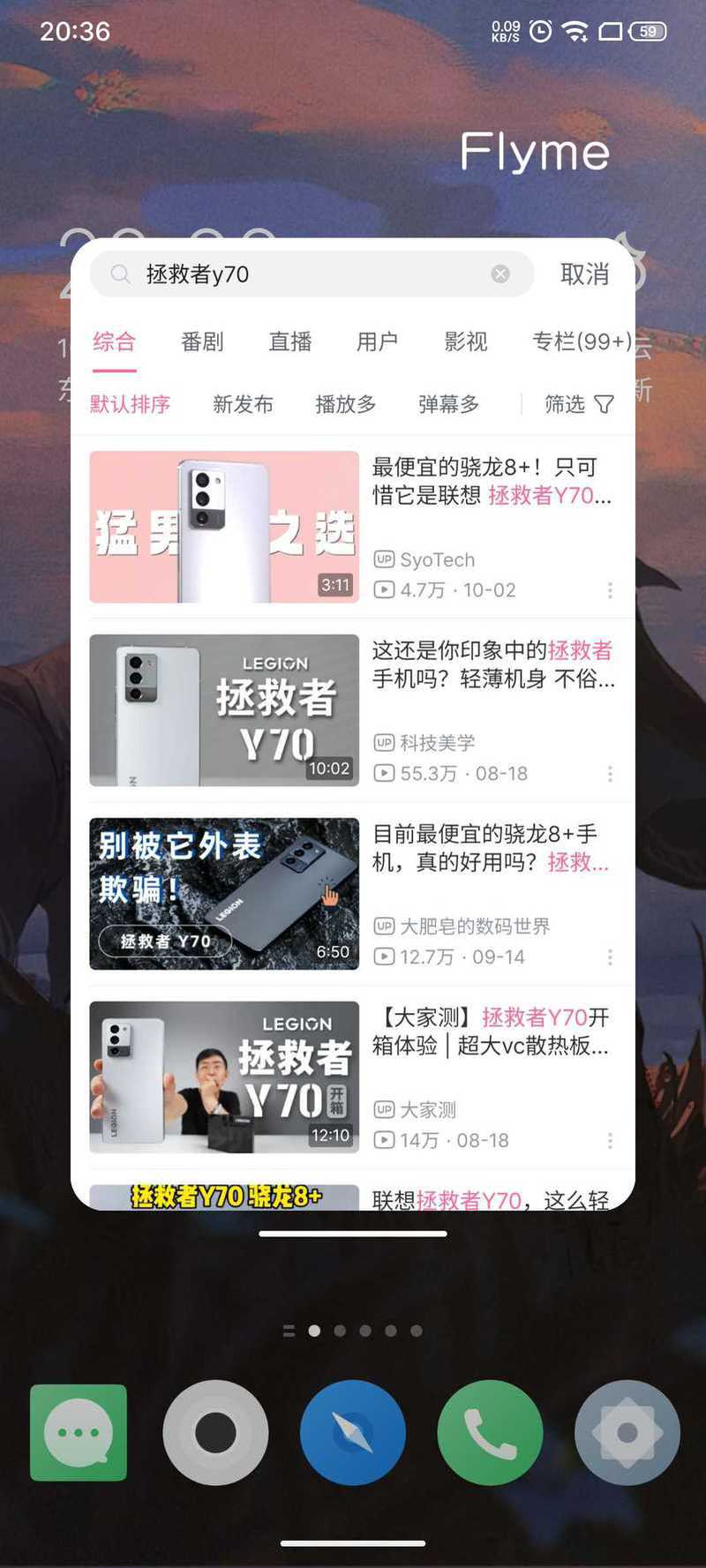The image size is (706, 1568).
Task: Open the SyoTech video about 最便宜的骁龙8+
Action: click(353, 527)
